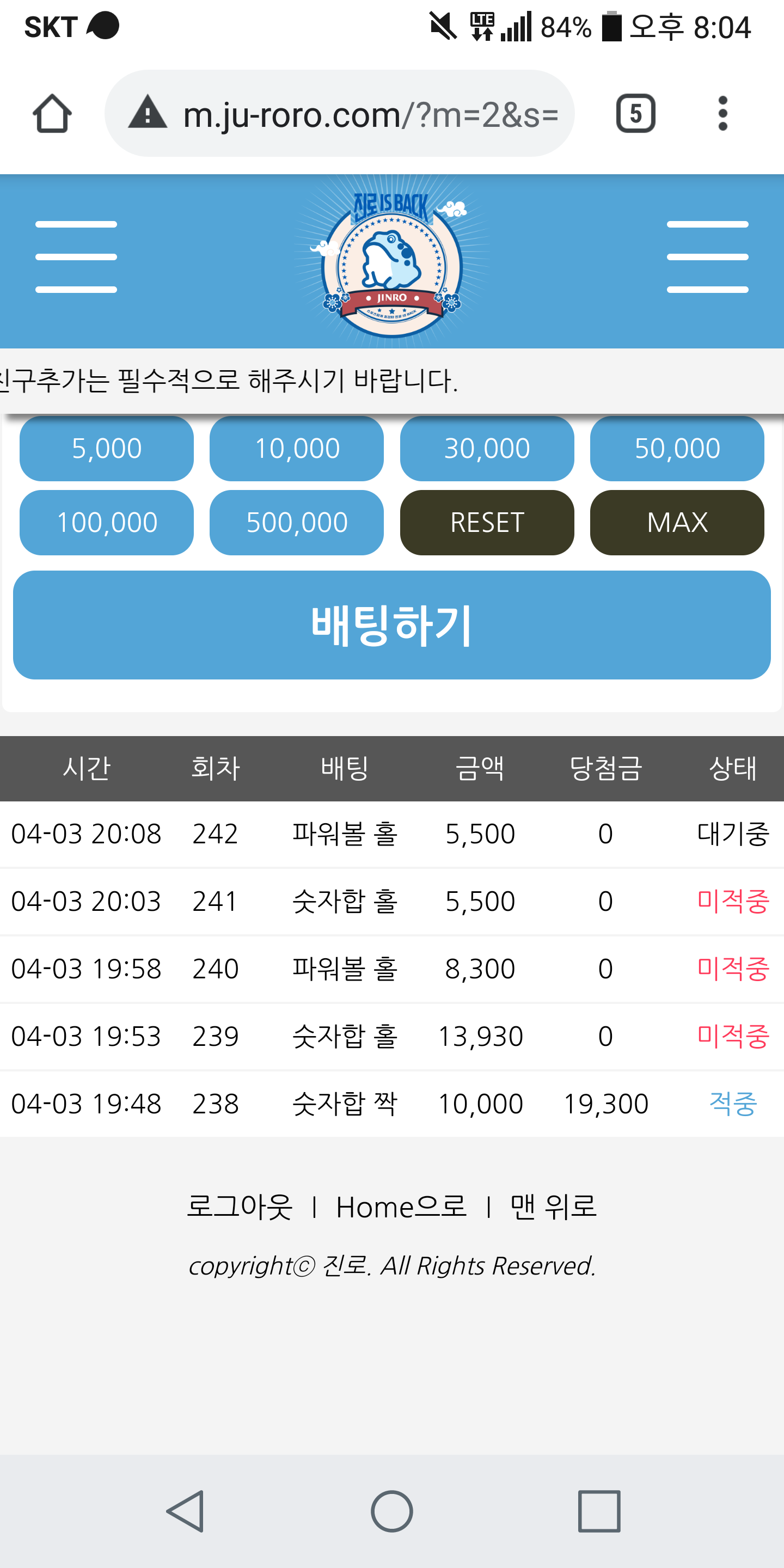Image resolution: width=784 pixels, height=1568 pixels.
Task: Select the 10,000 amount chip
Action: (296, 449)
